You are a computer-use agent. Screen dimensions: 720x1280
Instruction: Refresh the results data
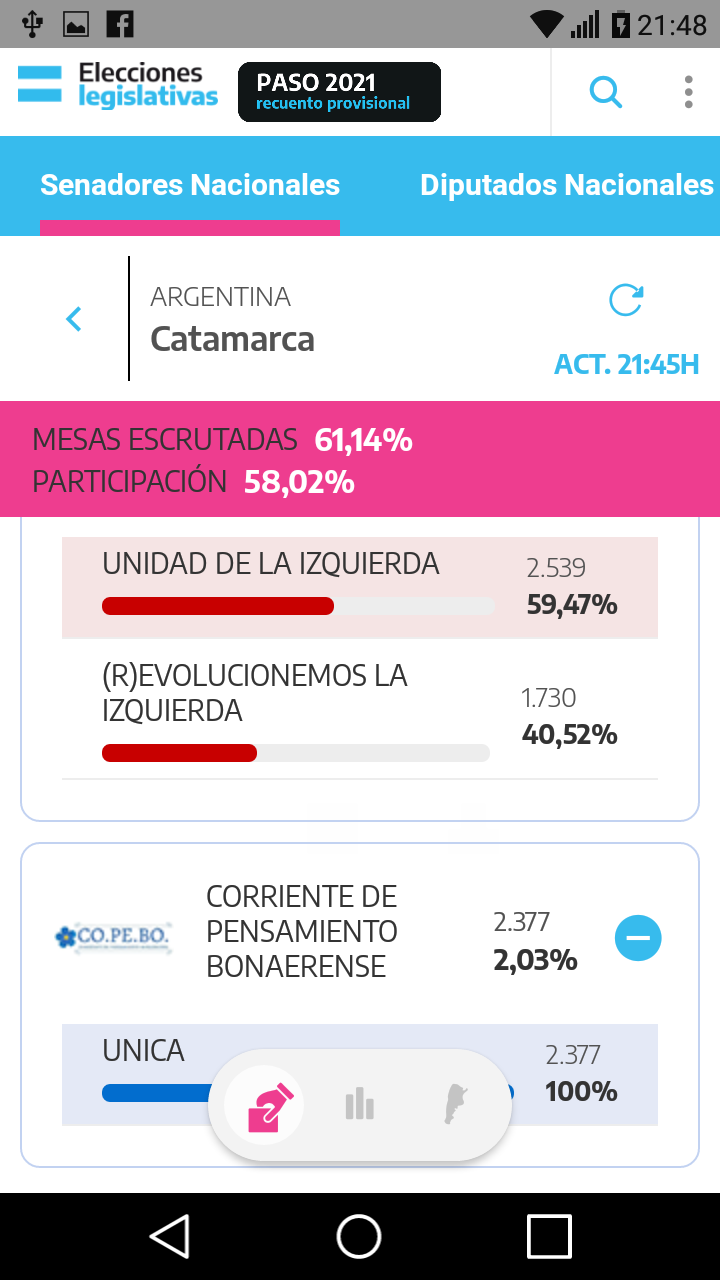pyautogui.click(x=626, y=300)
